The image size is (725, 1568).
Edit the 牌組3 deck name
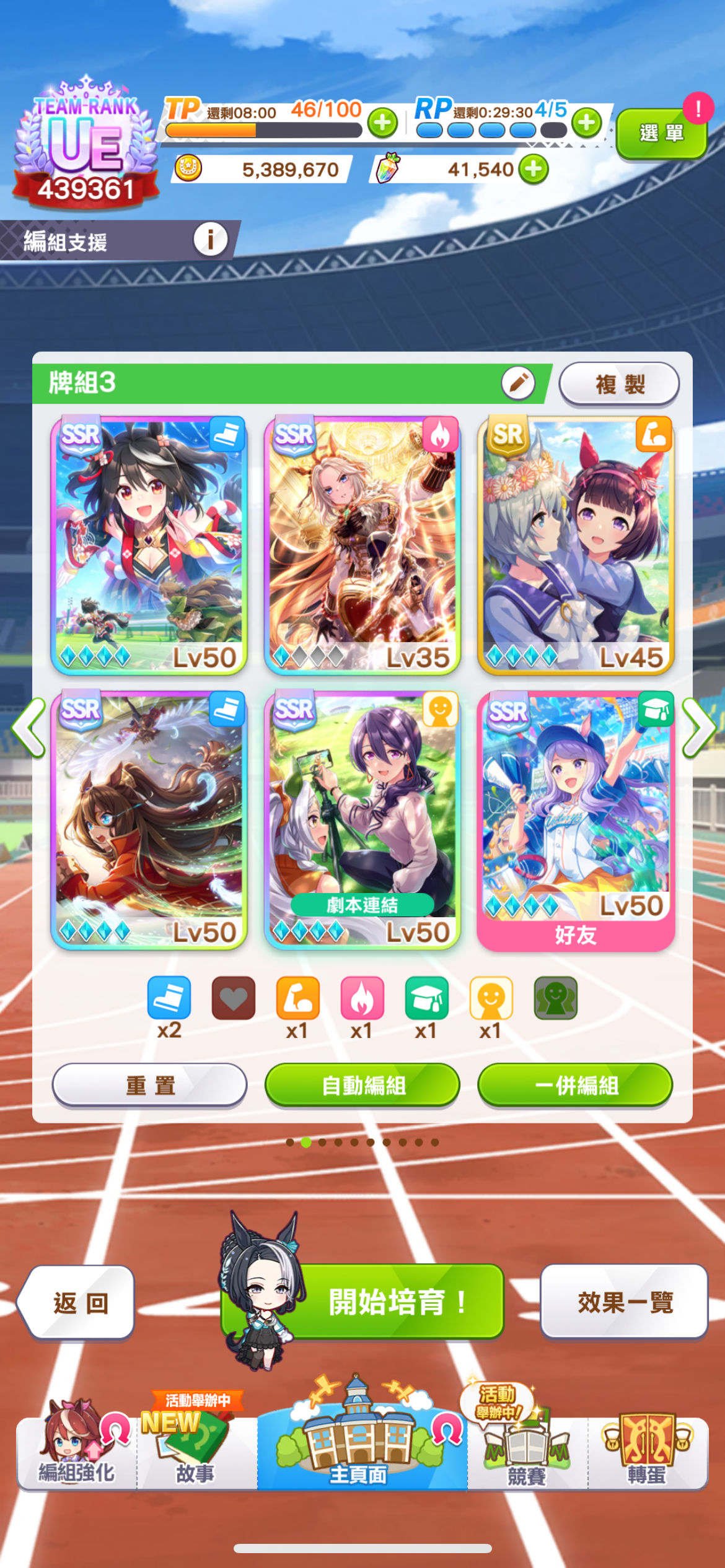518,383
